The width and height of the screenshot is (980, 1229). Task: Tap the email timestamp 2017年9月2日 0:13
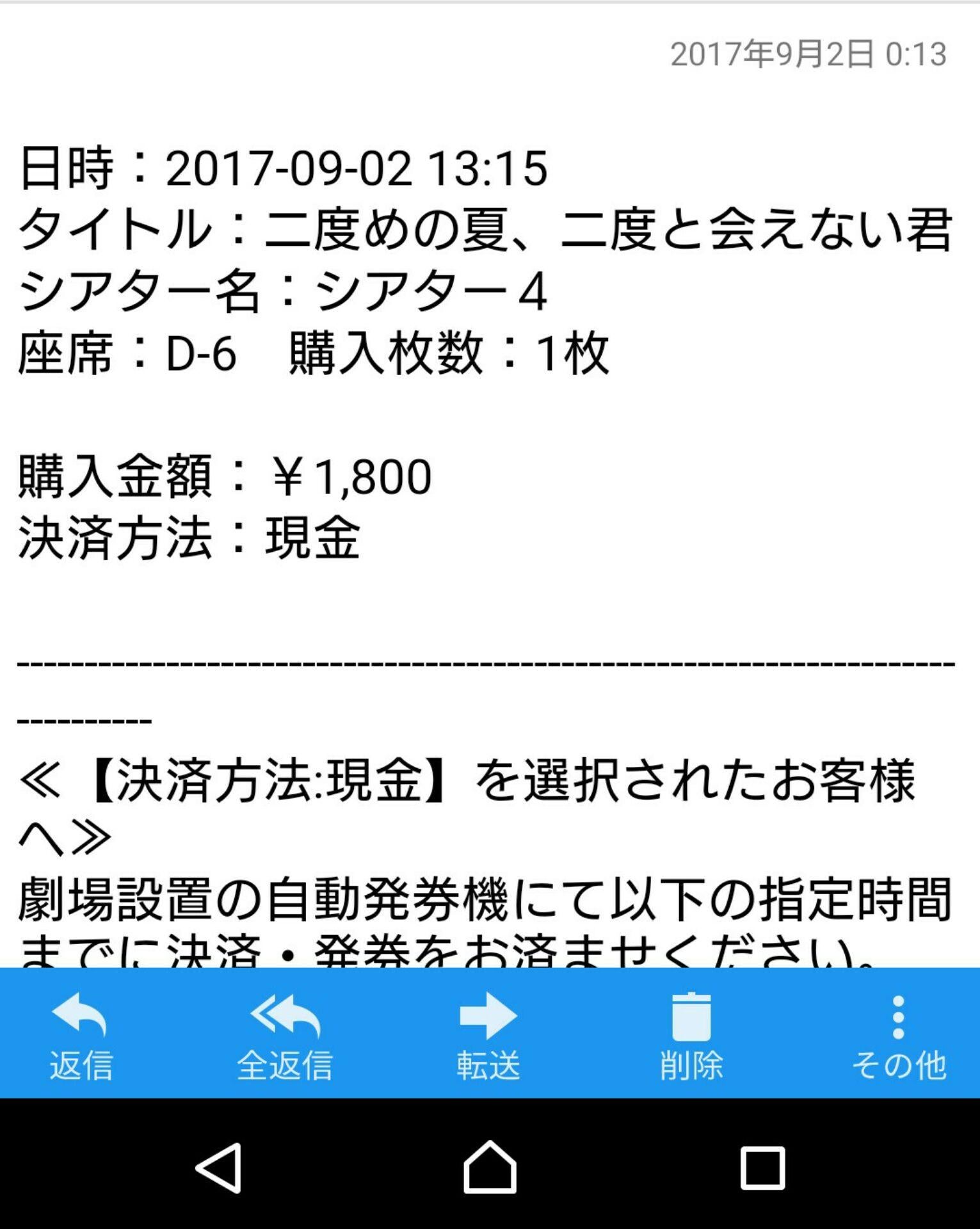tap(807, 54)
